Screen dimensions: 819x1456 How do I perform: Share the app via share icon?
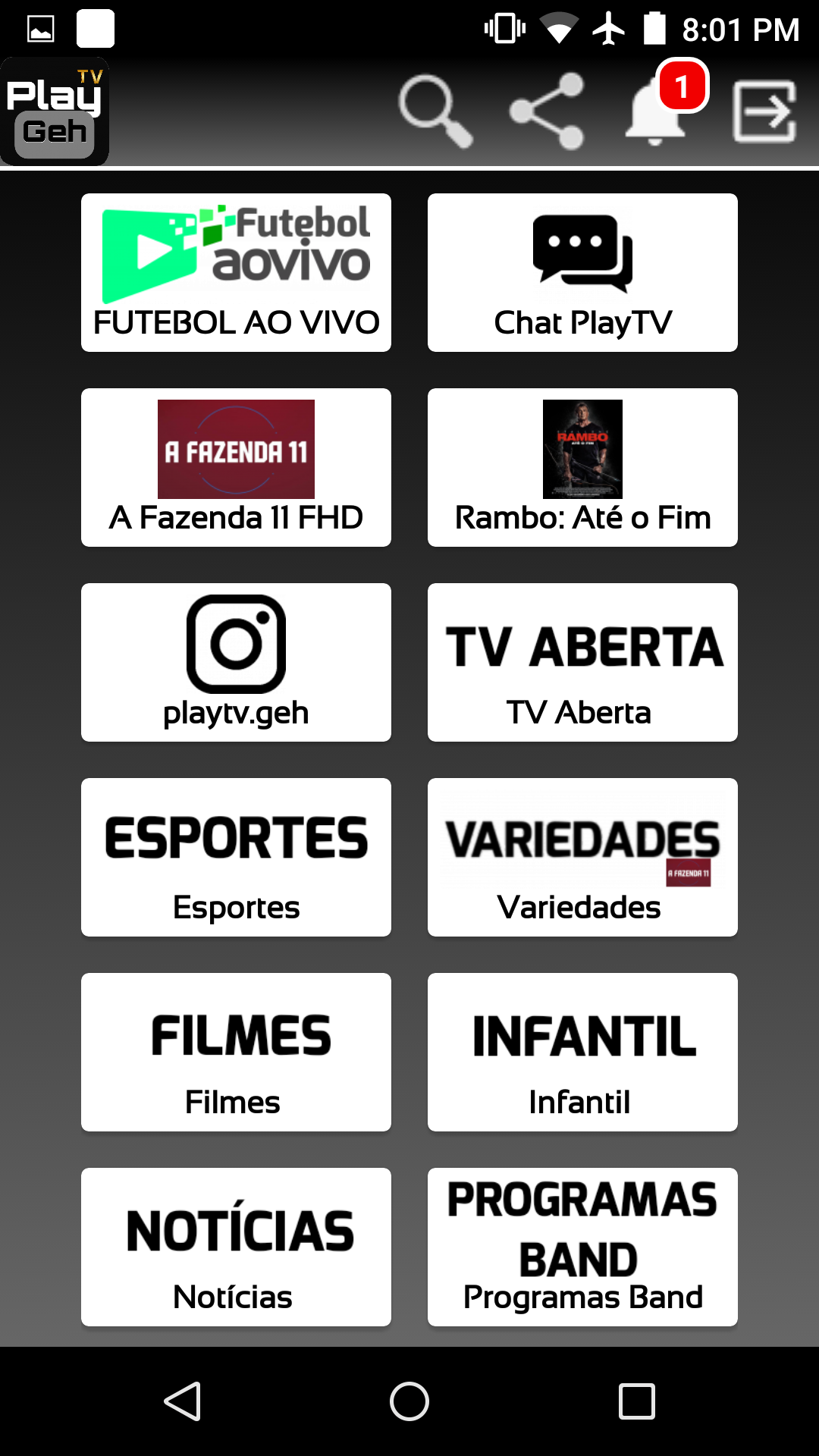click(547, 111)
